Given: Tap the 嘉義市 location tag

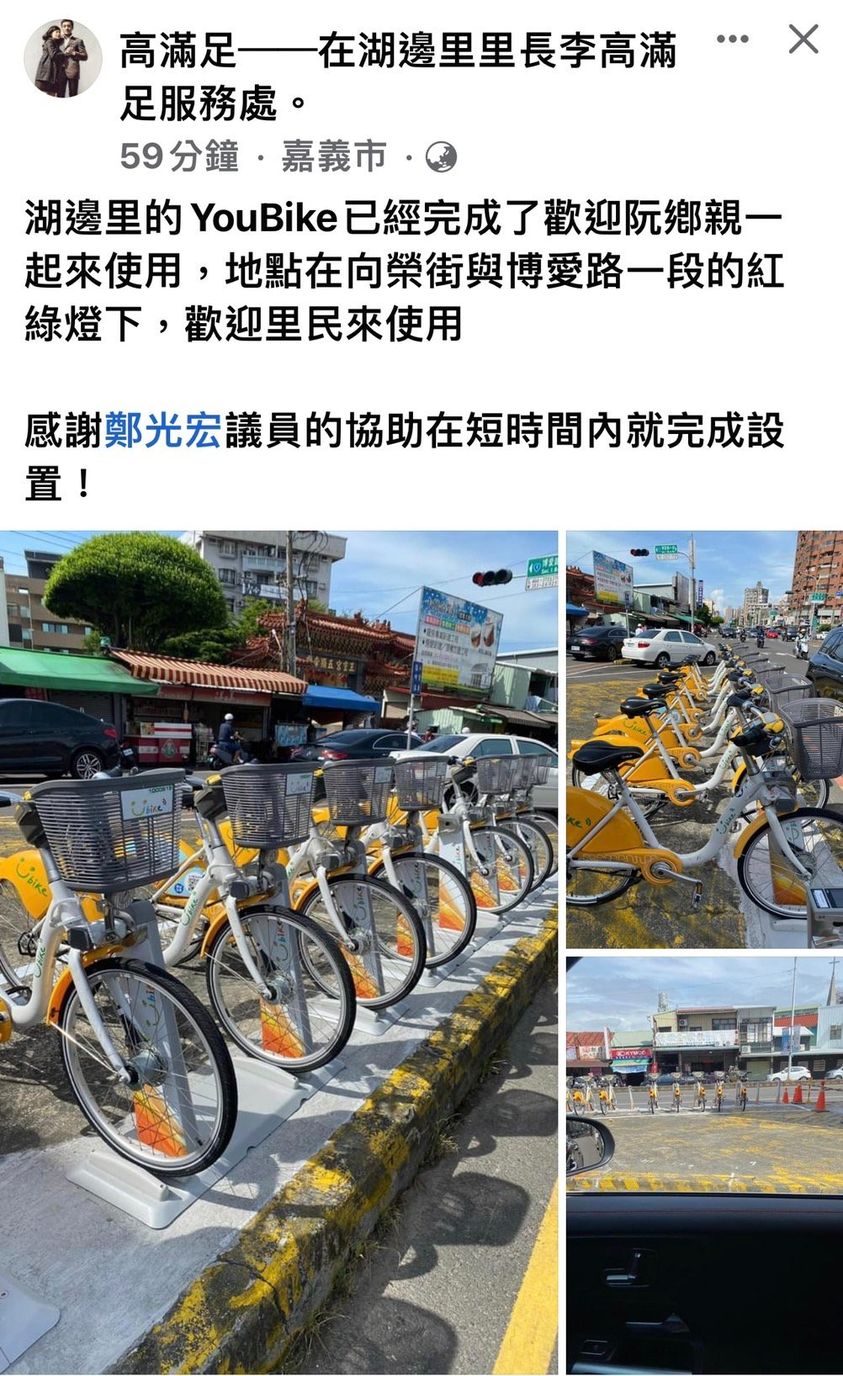Looking at the screenshot, I should tap(334, 156).
